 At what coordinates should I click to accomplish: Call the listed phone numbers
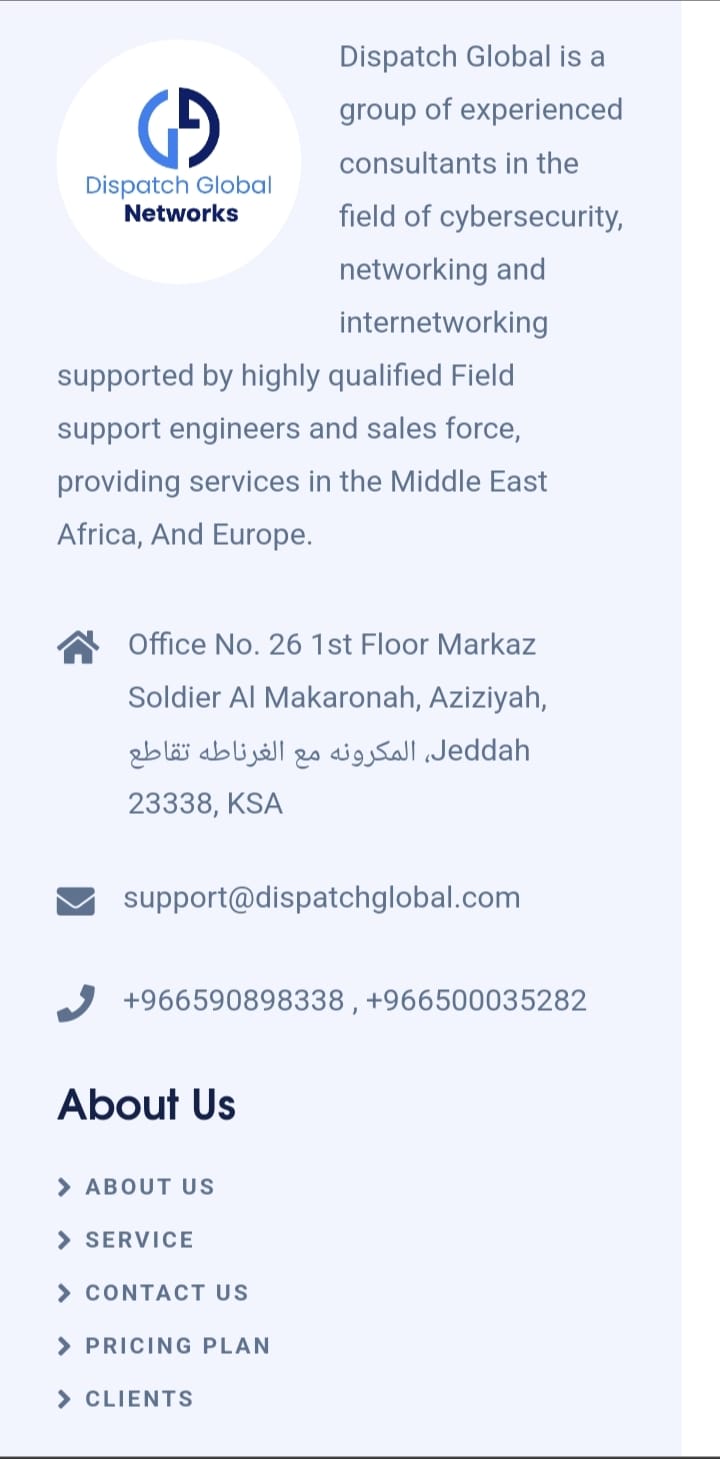pyautogui.click(x=354, y=1001)
